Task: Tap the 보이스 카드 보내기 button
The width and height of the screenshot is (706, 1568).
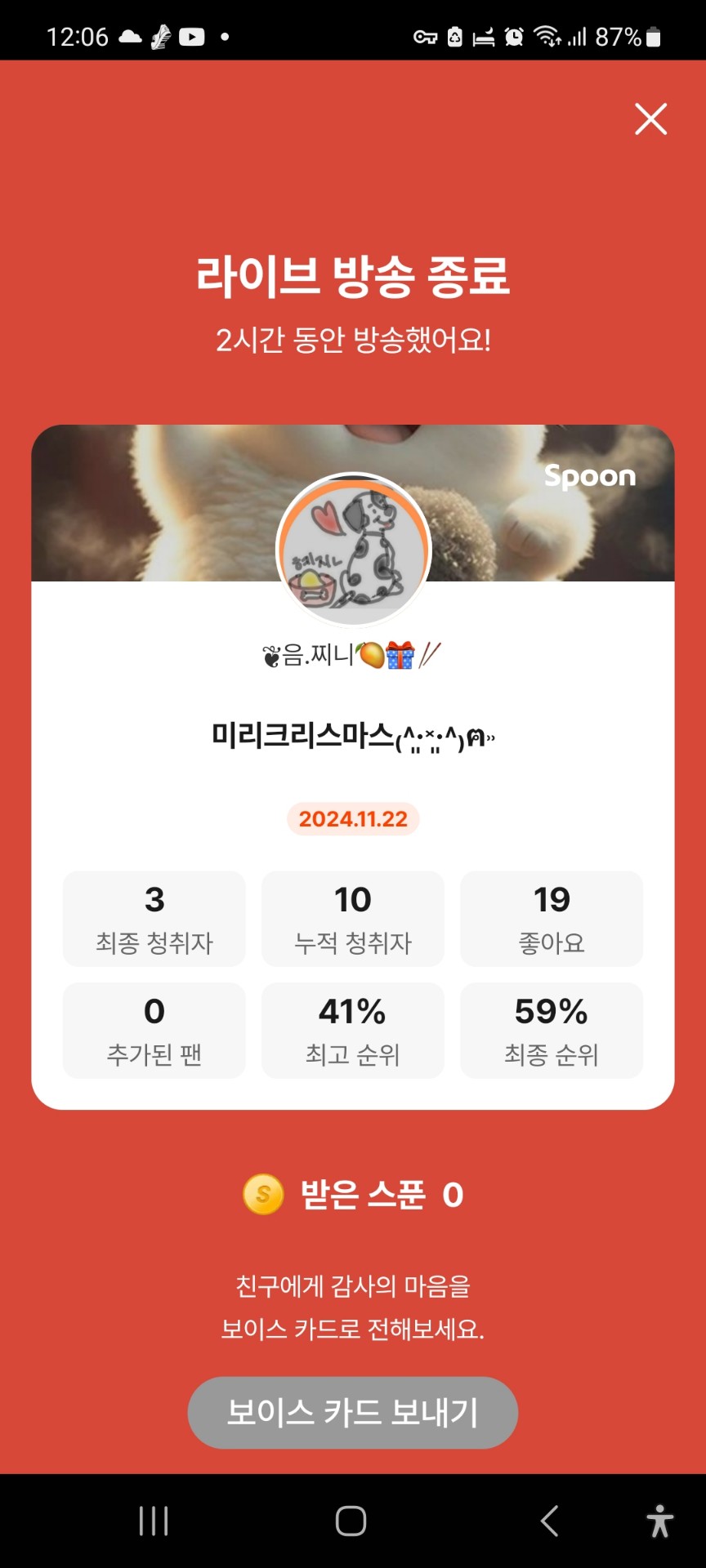Action: [353, 1412]
